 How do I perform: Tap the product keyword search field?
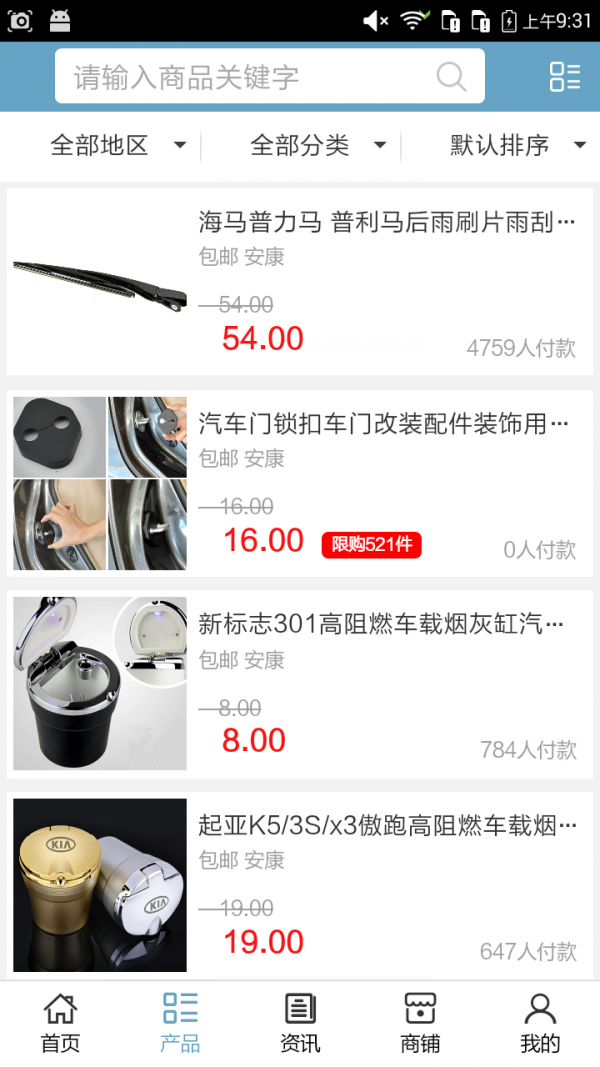[x=250, y=77]
